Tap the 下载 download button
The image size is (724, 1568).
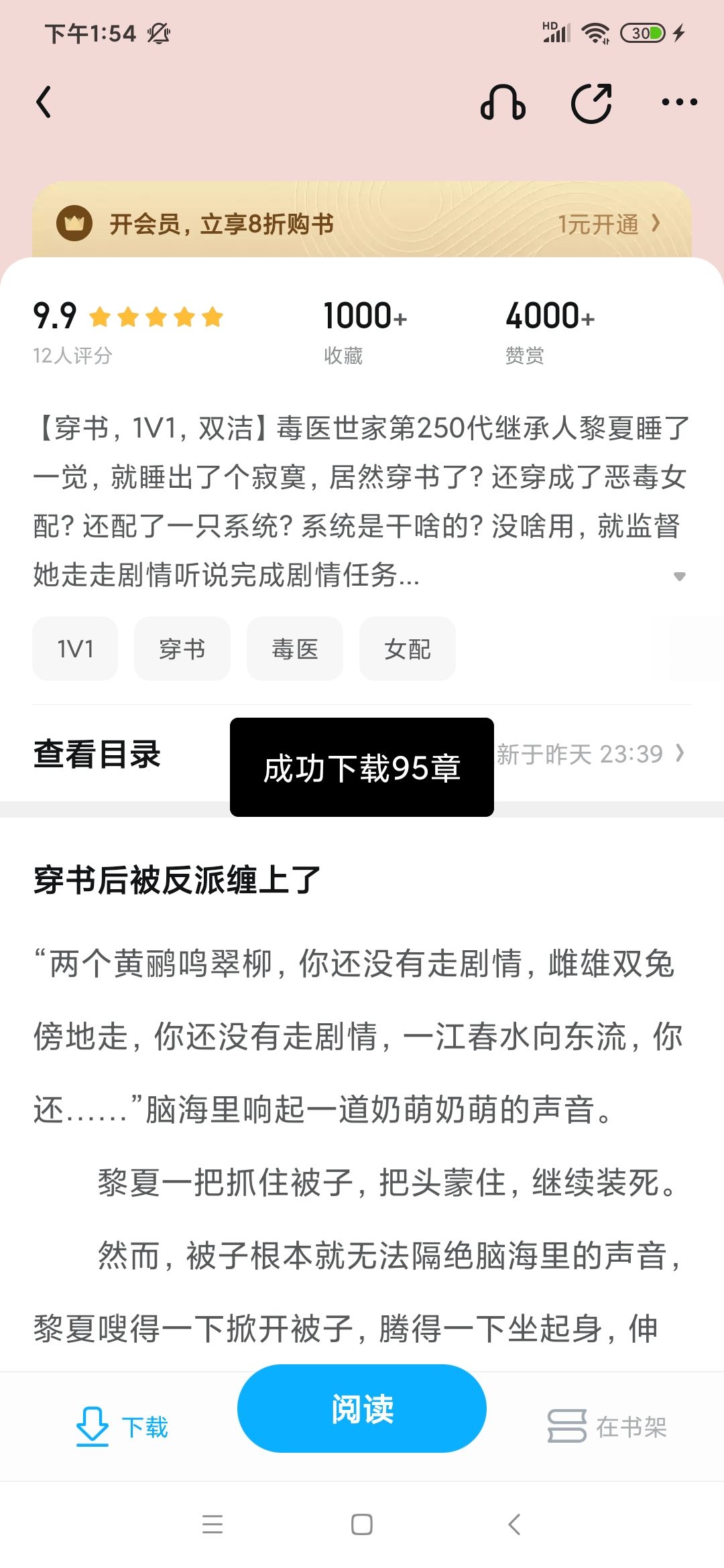(122, 1426)
